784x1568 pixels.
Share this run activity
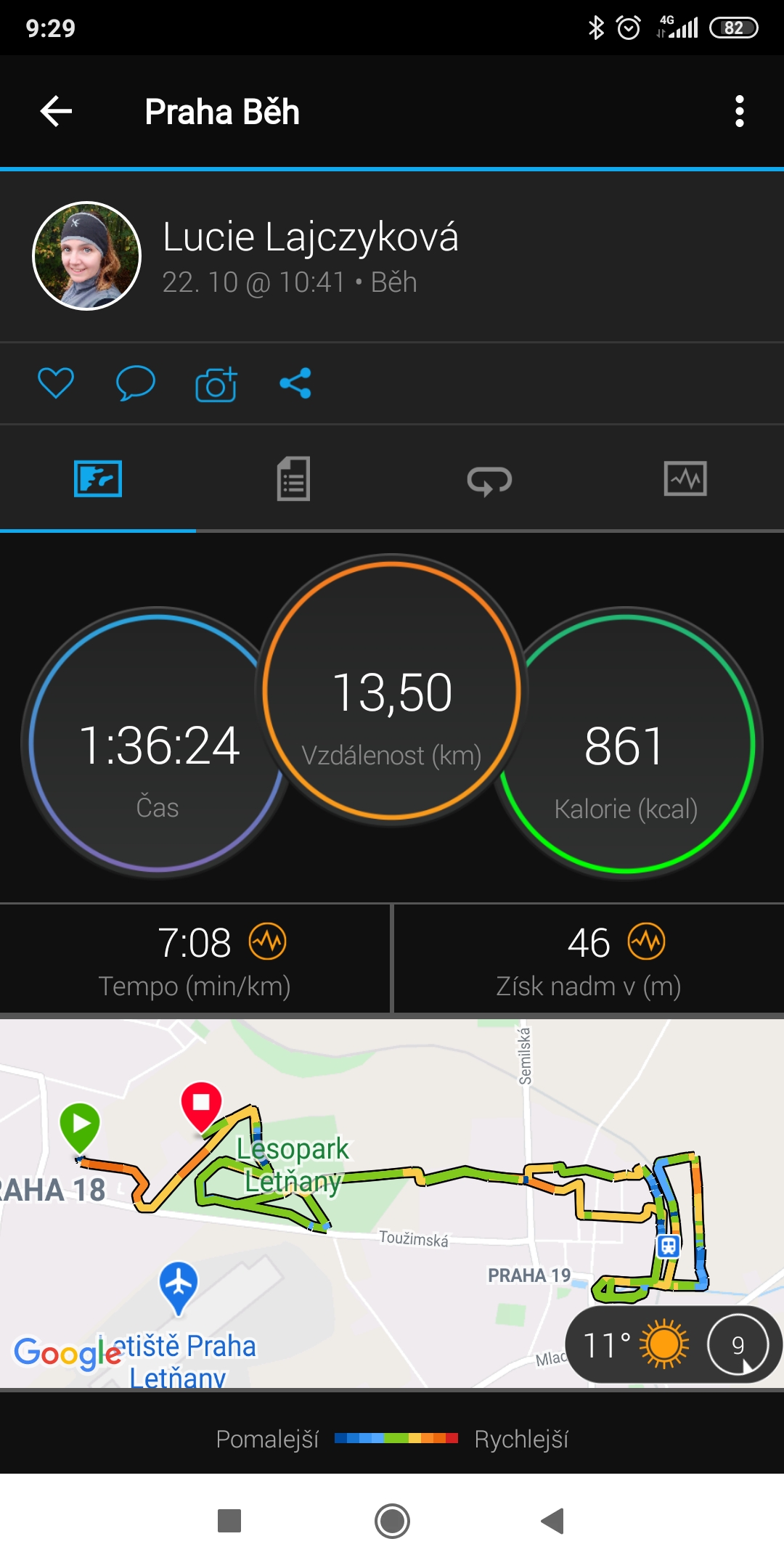pyautogui.click(x=295, y=383)
